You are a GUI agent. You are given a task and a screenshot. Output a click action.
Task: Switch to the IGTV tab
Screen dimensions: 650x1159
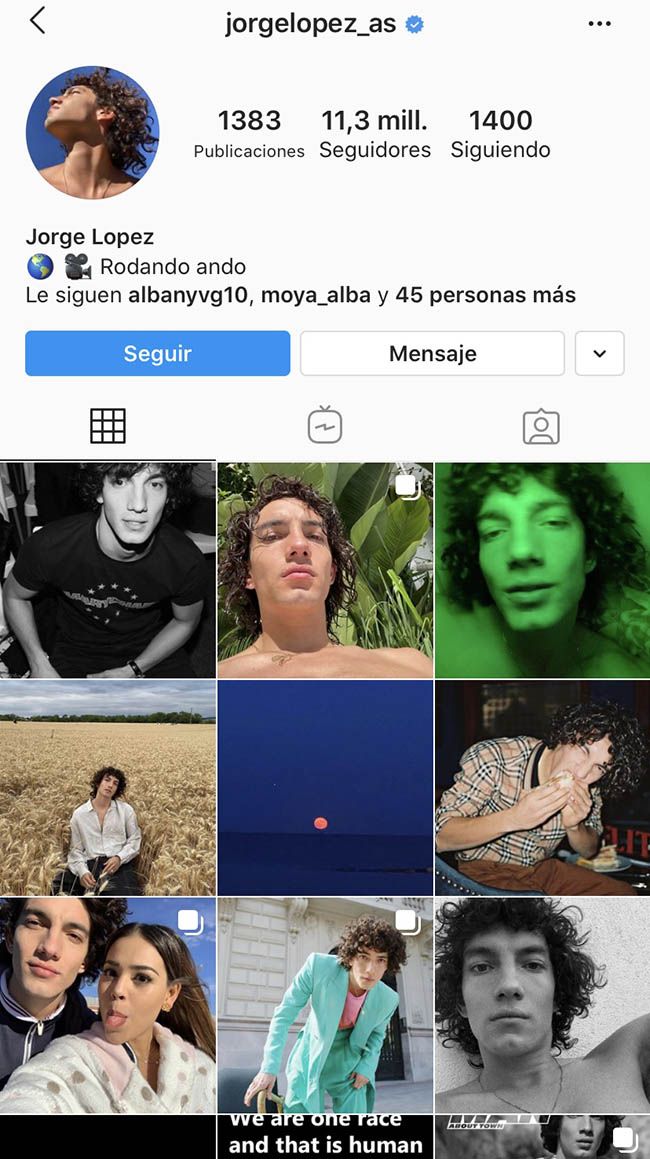pos(325,427)
